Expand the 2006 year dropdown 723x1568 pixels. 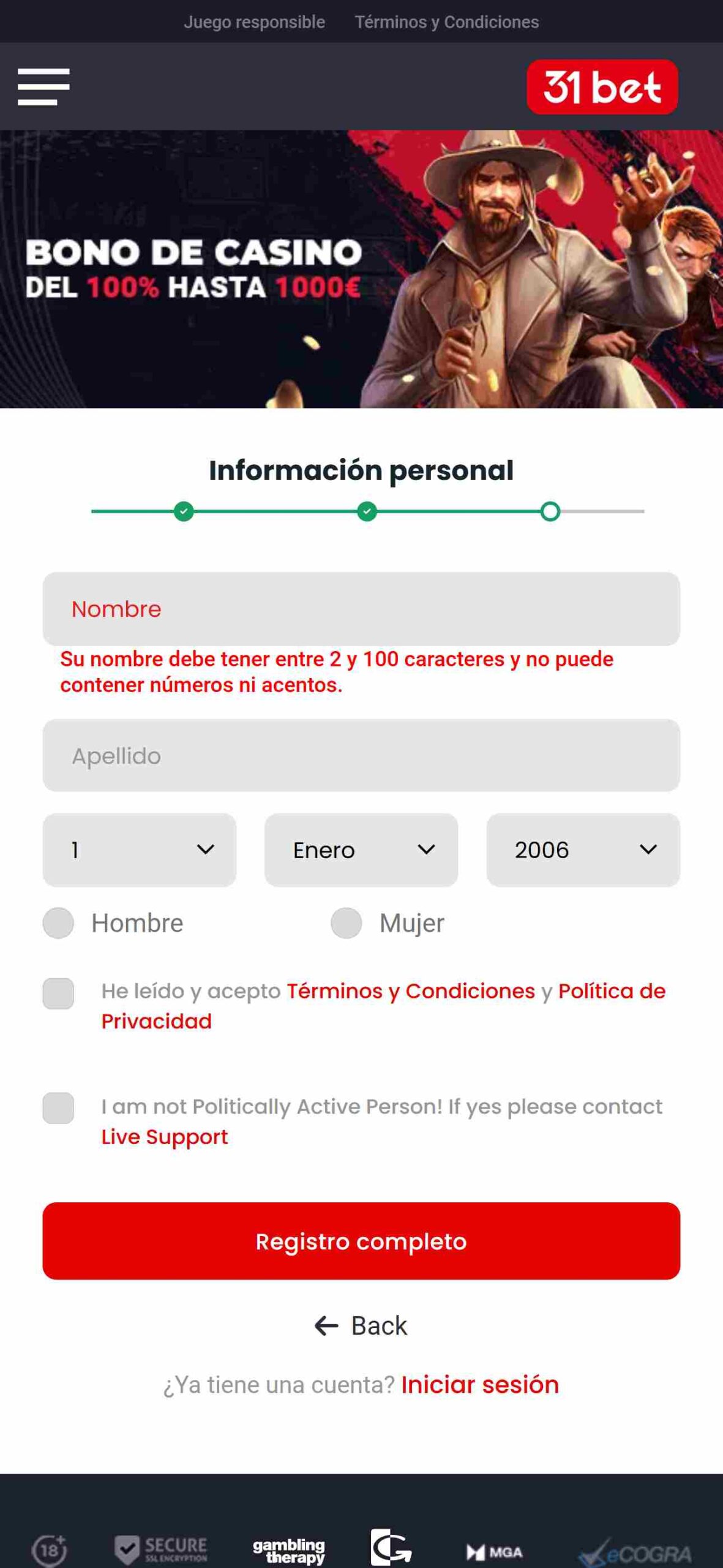[583, 850]
